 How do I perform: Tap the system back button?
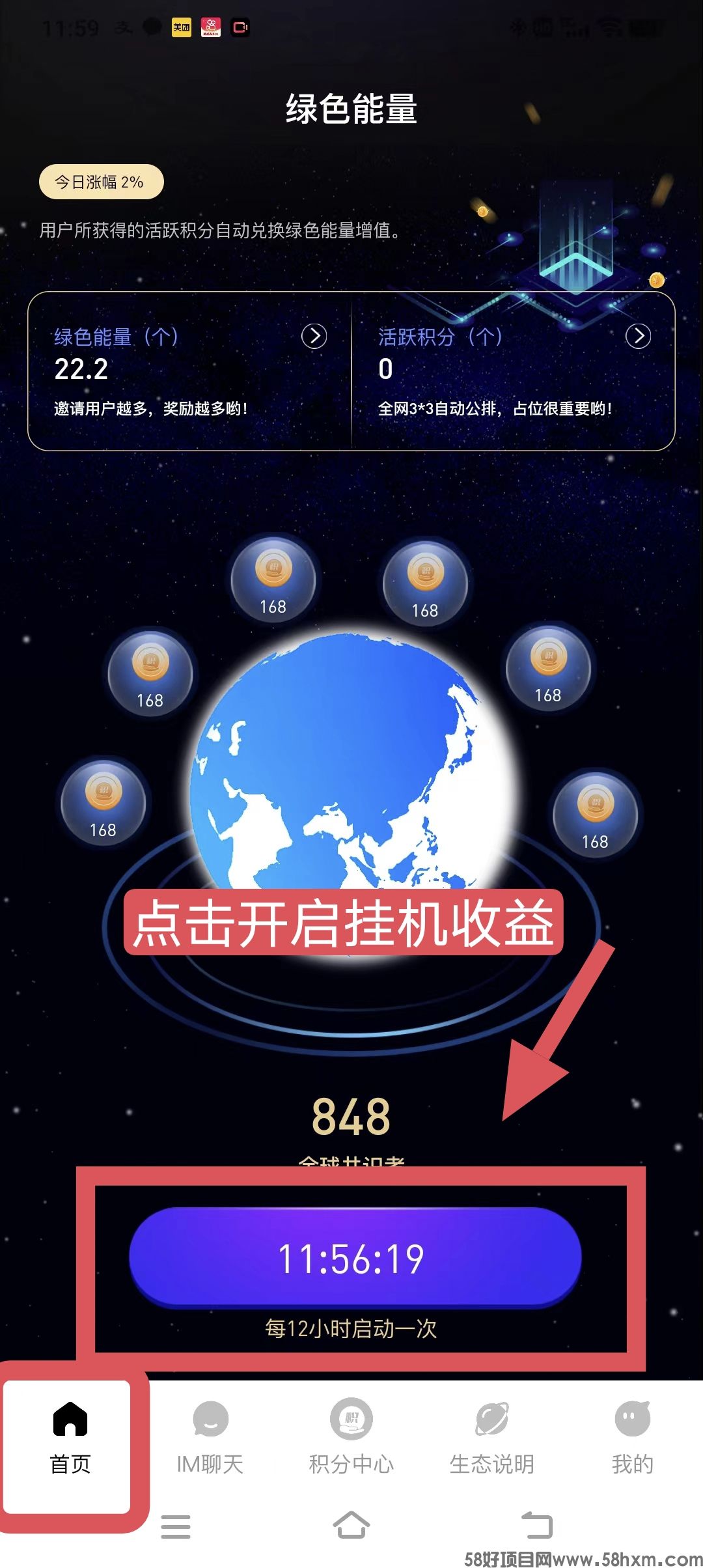537,1525
